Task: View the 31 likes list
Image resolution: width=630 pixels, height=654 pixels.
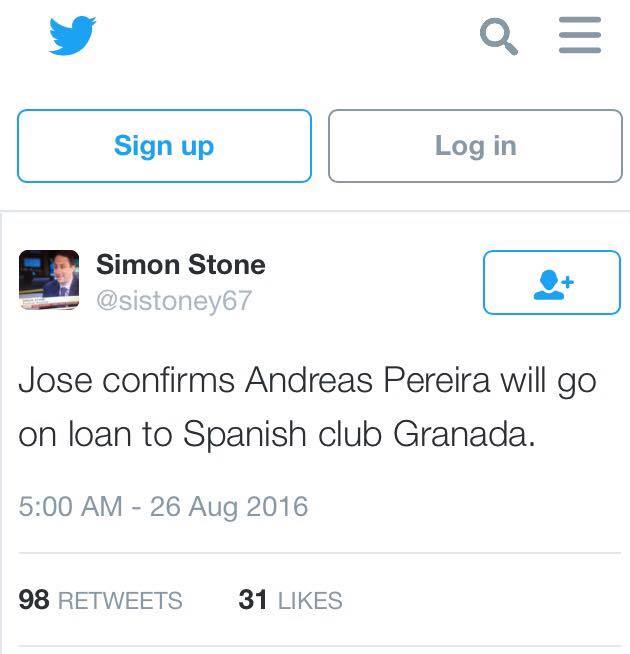Action: click(x=290, y=600)
